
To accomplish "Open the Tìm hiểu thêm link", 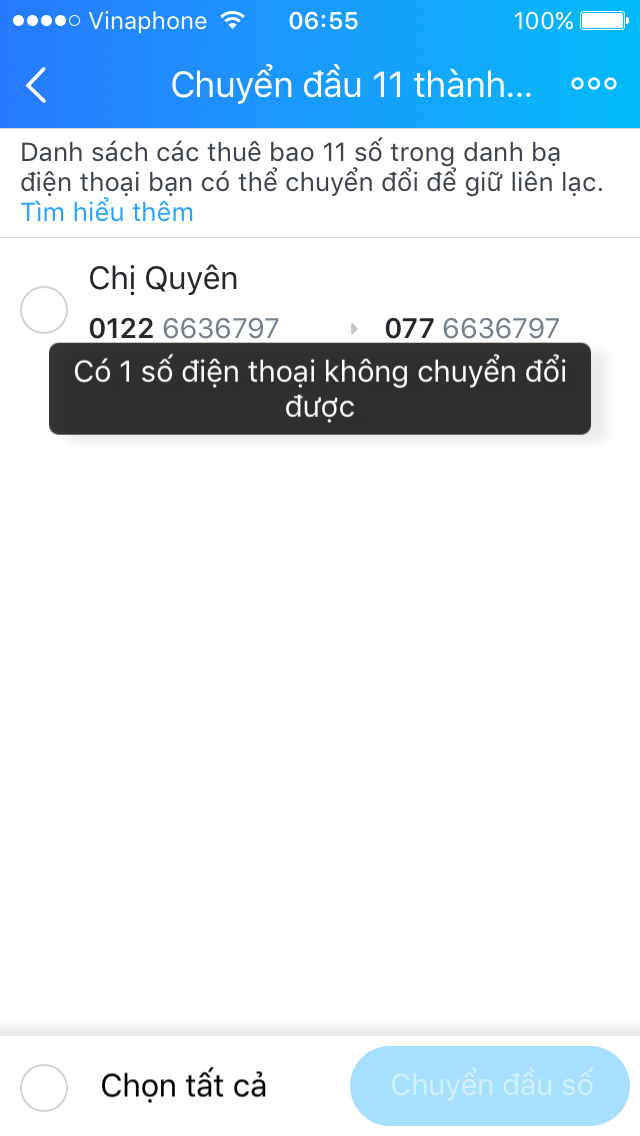I will [x=107, y=212].
